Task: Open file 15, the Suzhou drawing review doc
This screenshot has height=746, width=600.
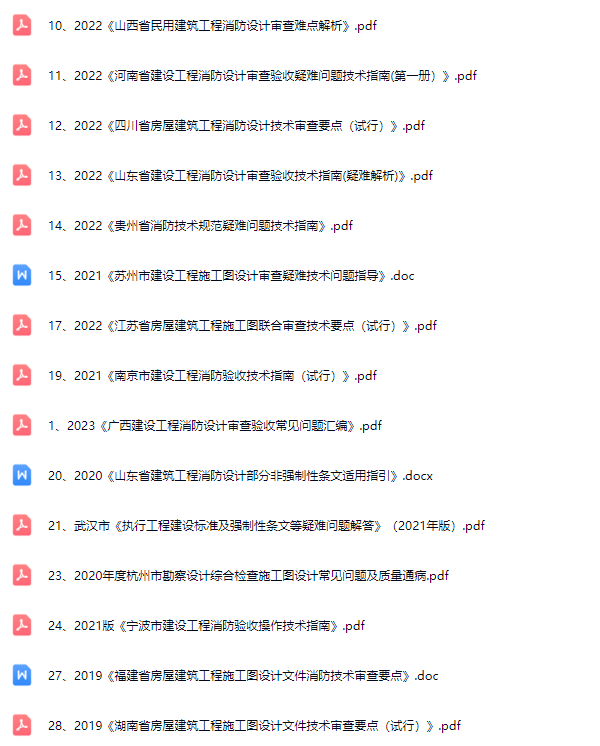Action: click(230, 275)
